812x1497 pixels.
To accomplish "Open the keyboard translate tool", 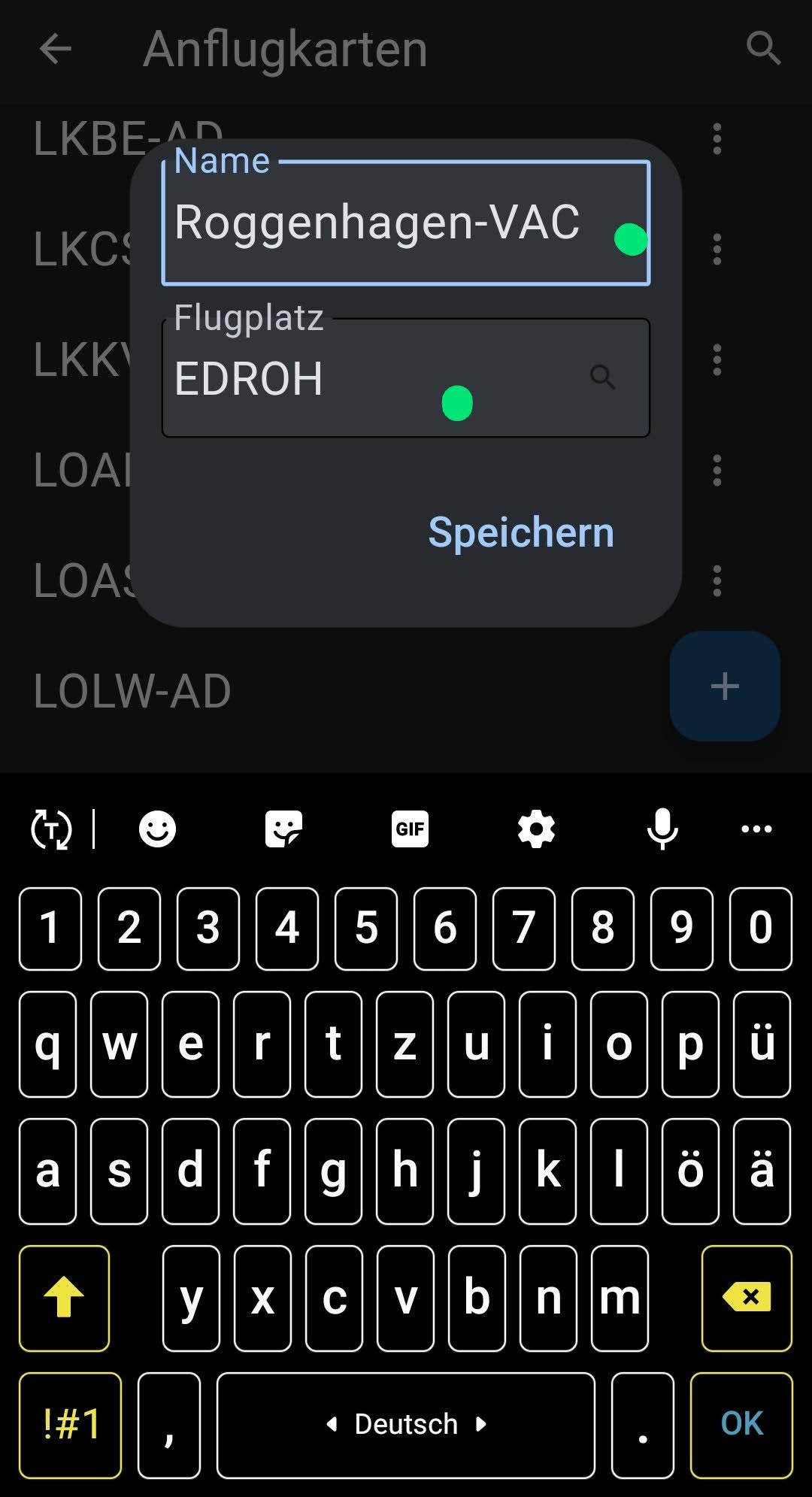I will tap(51, 829).
